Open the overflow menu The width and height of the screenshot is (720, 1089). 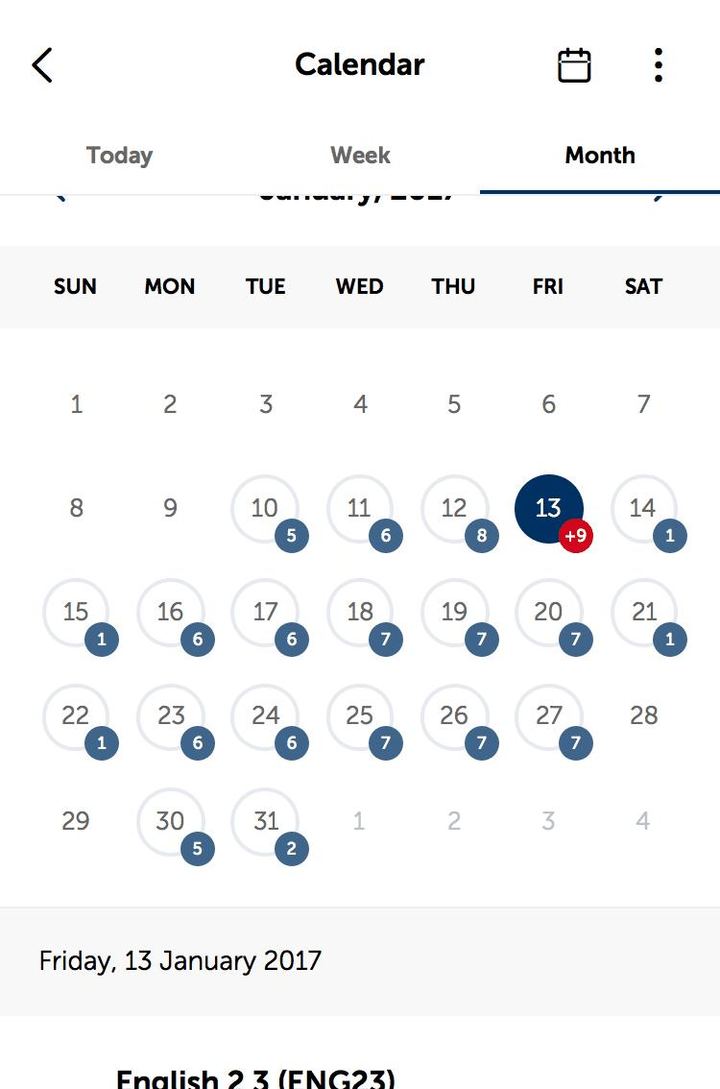coord(658,65)
